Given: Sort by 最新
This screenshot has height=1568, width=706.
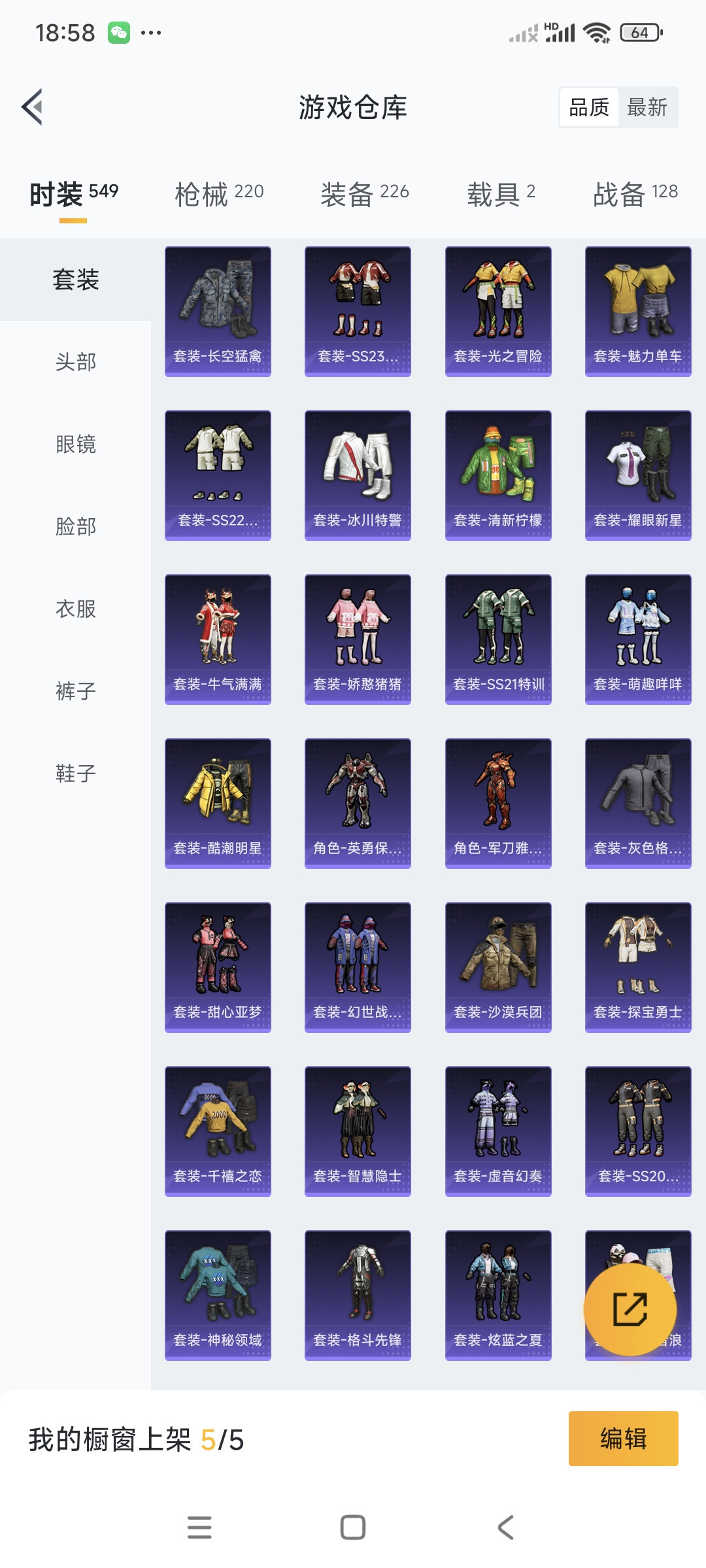Looking at the screenshot, I should tap(647, 107).
